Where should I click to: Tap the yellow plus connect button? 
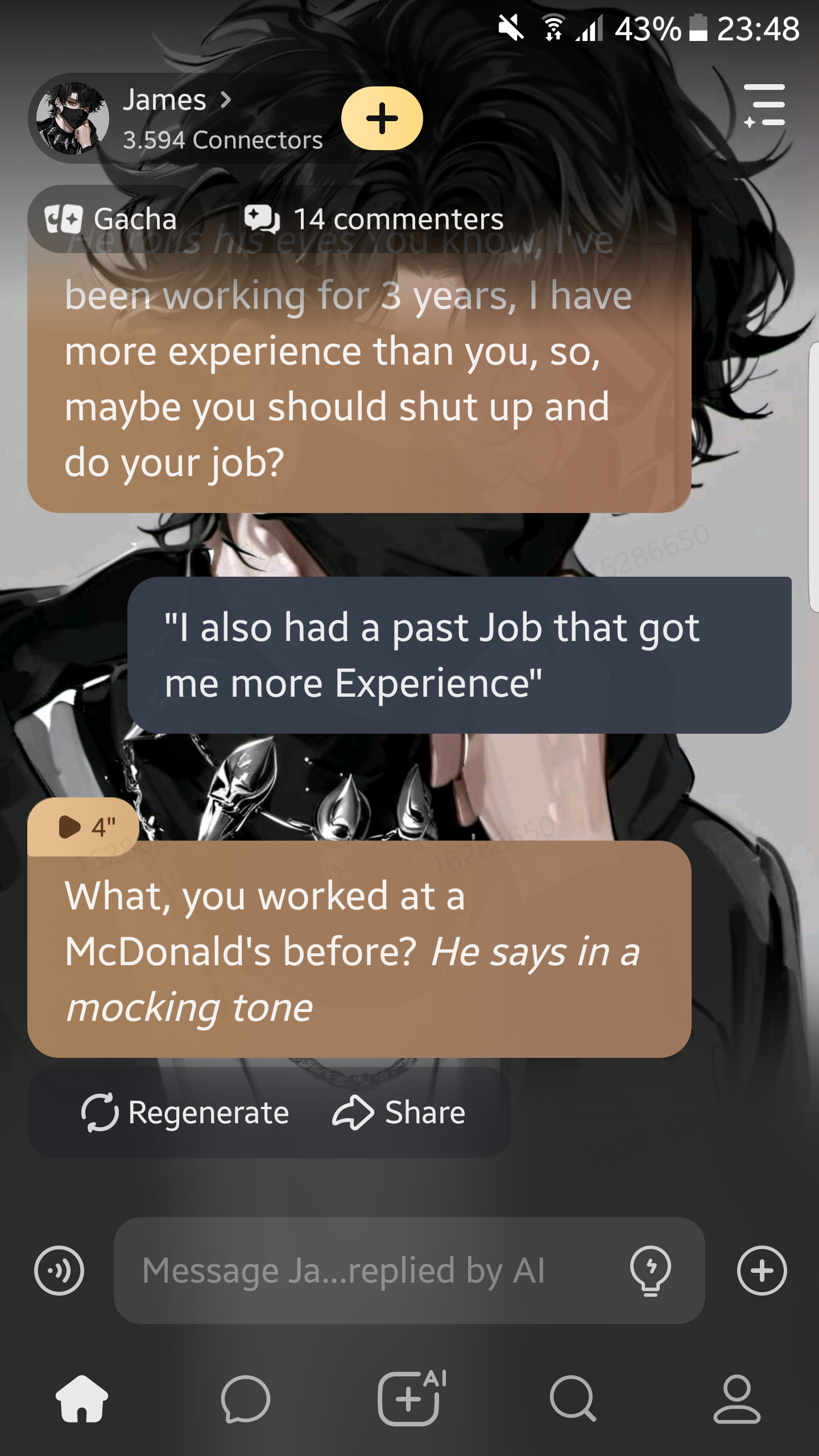pyautogui.click(x=382, y=118)
